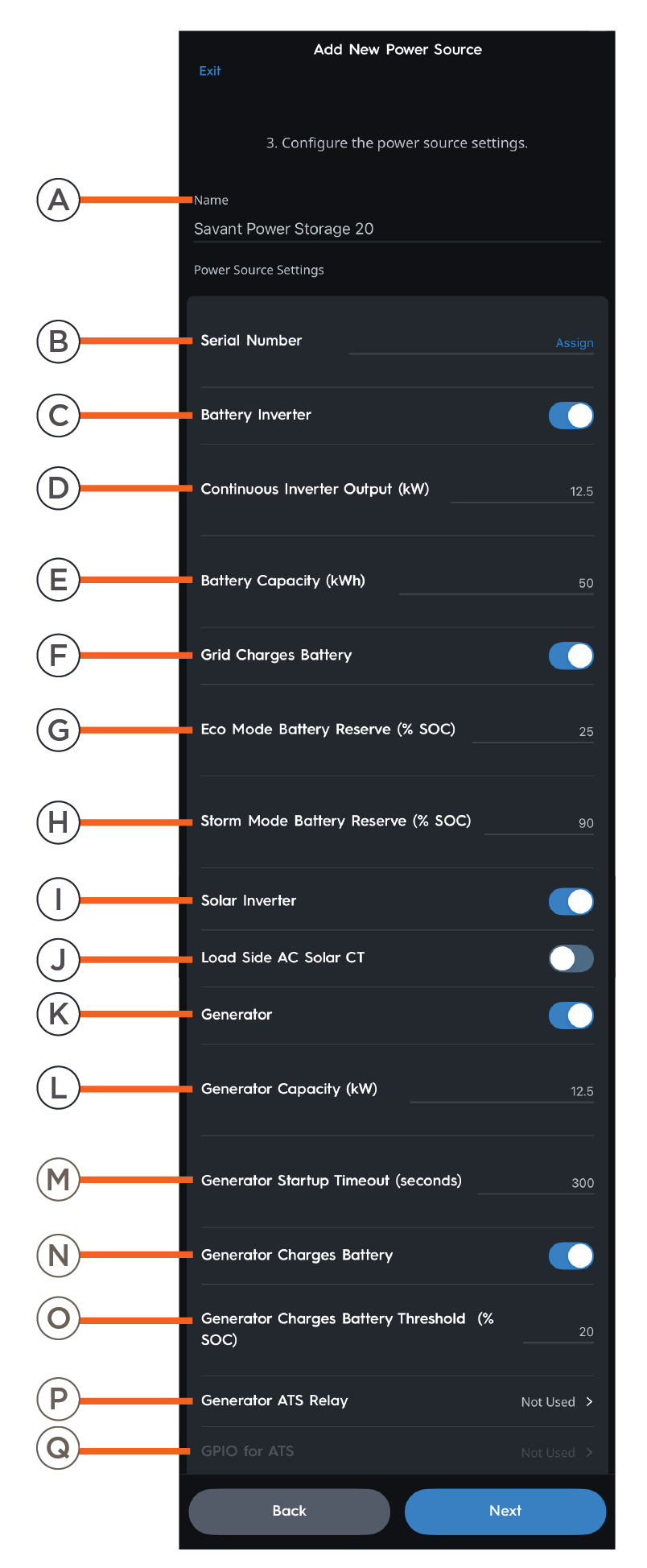The height and width of the screenshot is (1568, 647).
Task: Go Back to the previous step
Action: [289, 1511]
